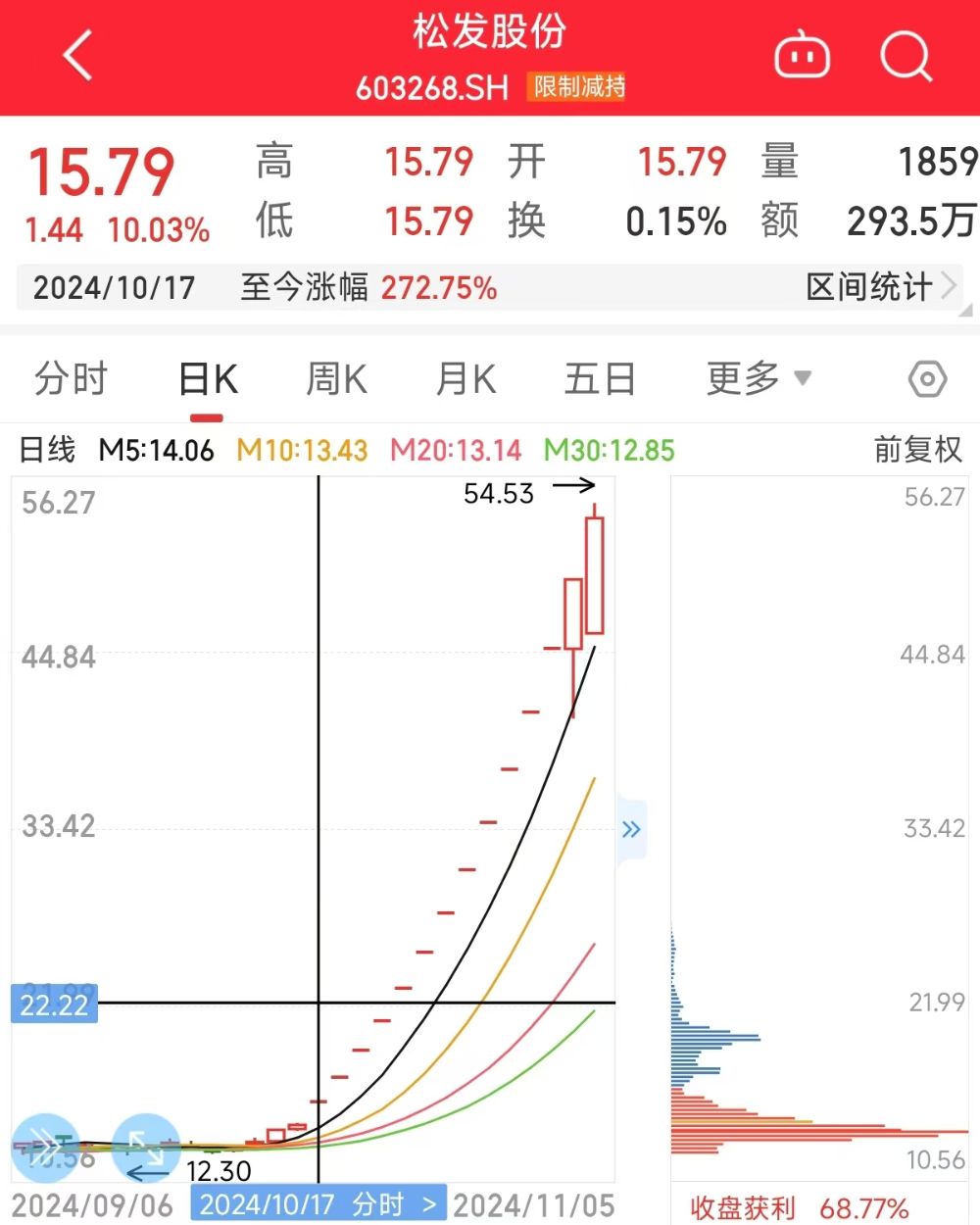The image size is (980, 1225).
Task: Open stock search magnifier
Action: pyautogui.click(x=905, y=56)
